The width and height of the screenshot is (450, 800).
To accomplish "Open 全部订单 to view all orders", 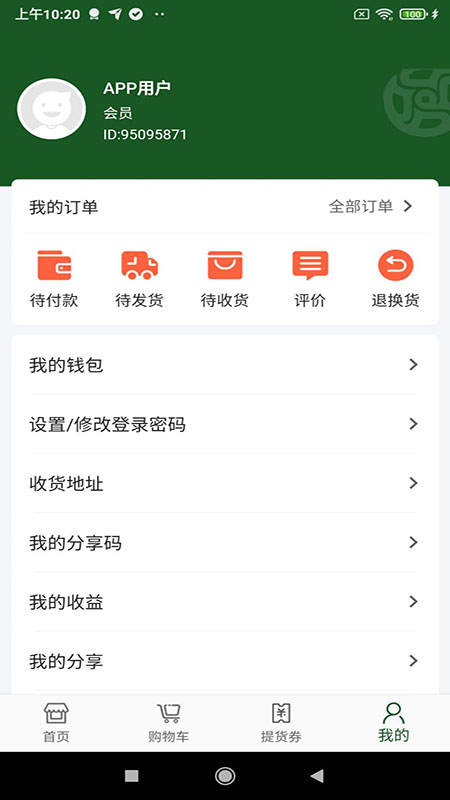I will coord(371,207).
